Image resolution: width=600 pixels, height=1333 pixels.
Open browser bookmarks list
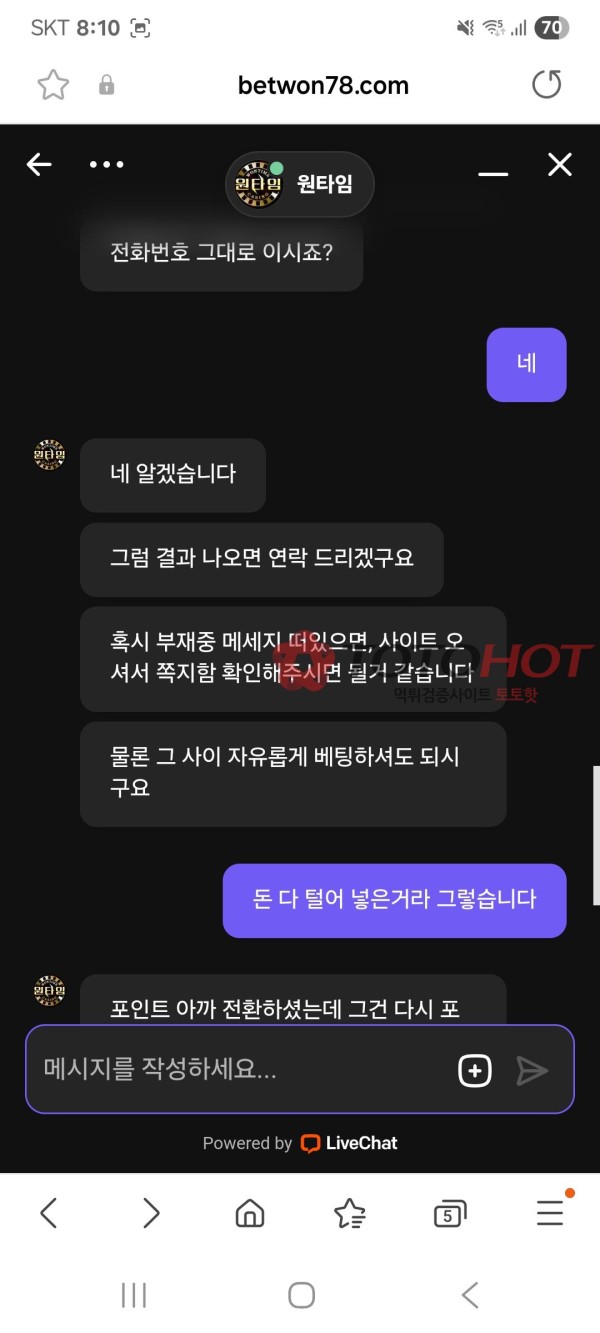(x=349, y=1214)
